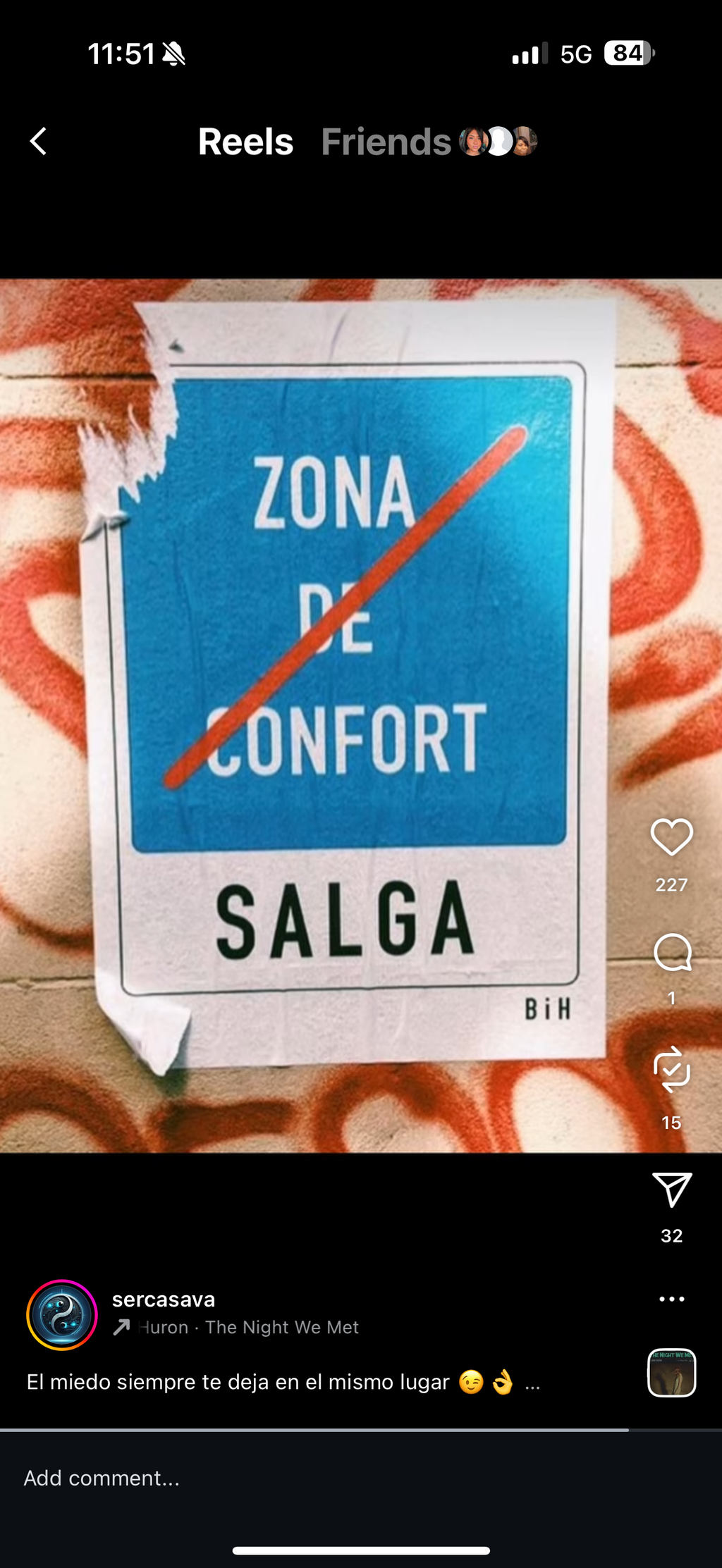Visit the sercasava username link
This screenshot has height=1568, width=722.
[164, 1299]
